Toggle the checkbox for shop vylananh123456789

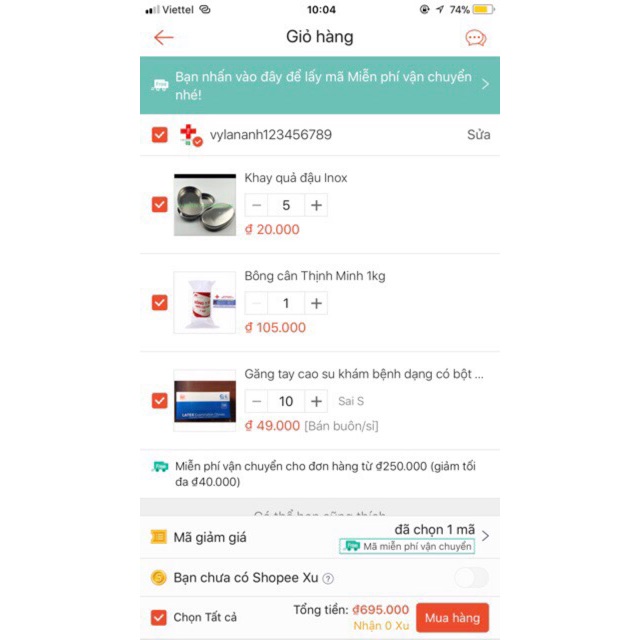(x=160, y=135)
